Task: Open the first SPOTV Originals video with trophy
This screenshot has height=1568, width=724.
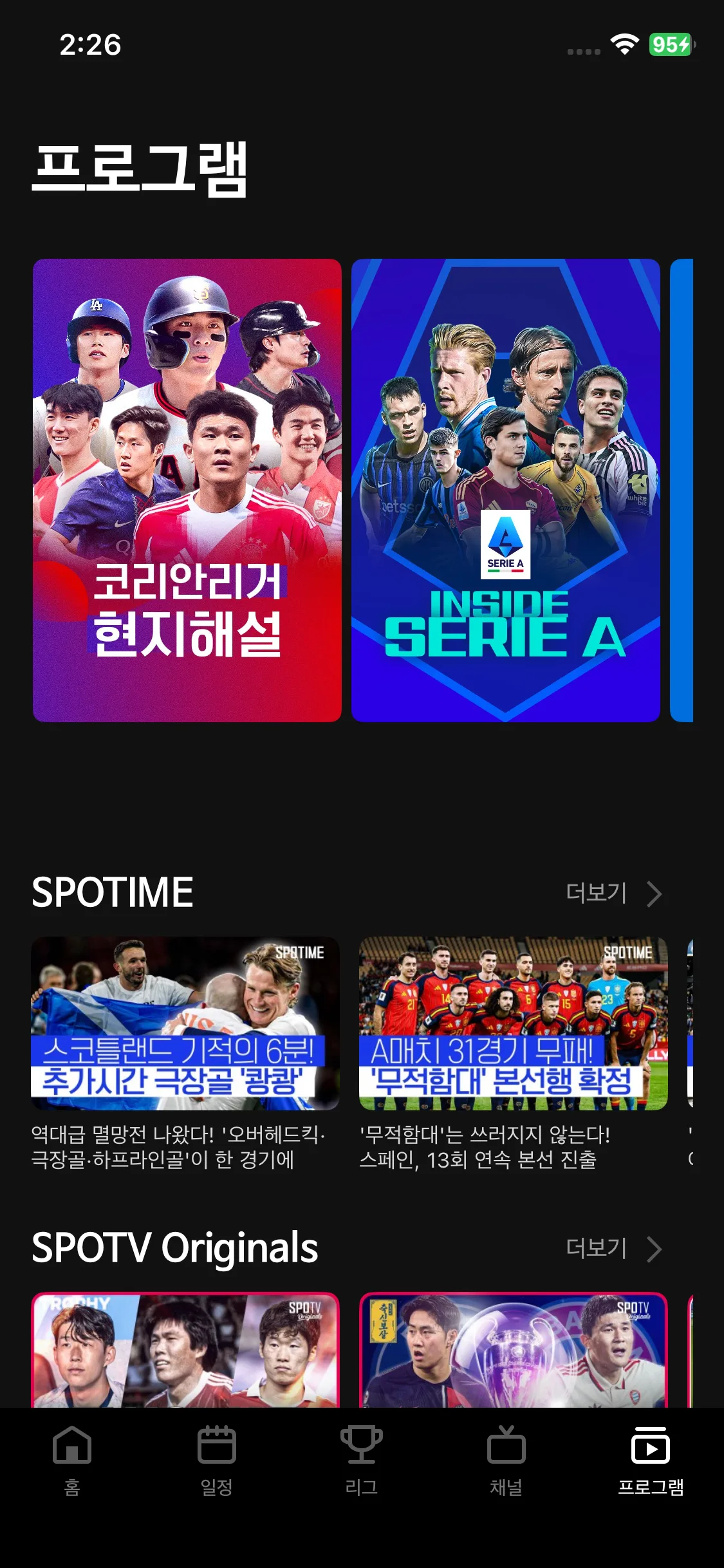Action: pyautogui.click(x=185, y=1349)
